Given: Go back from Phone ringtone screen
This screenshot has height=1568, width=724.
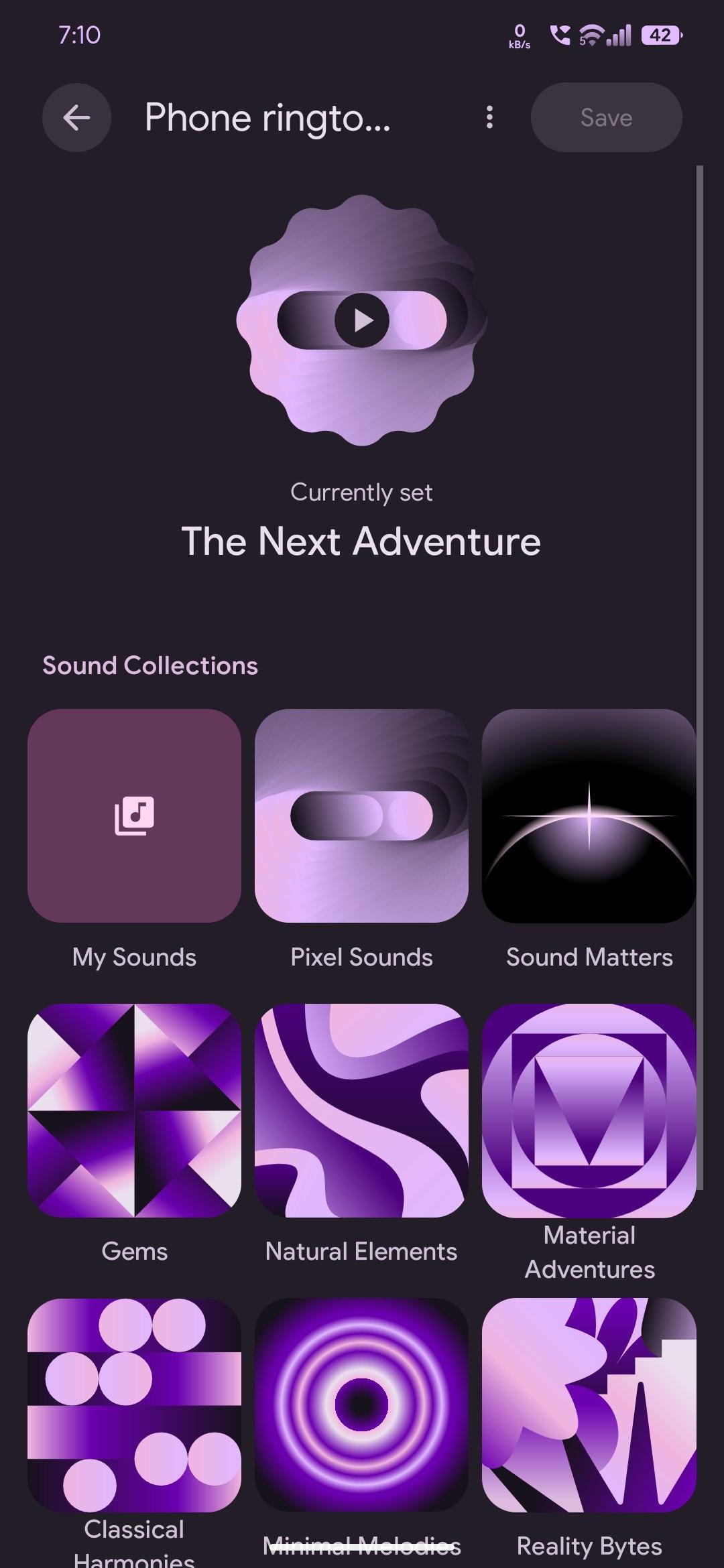Looking at the screenshot, I should pos(76,118).
